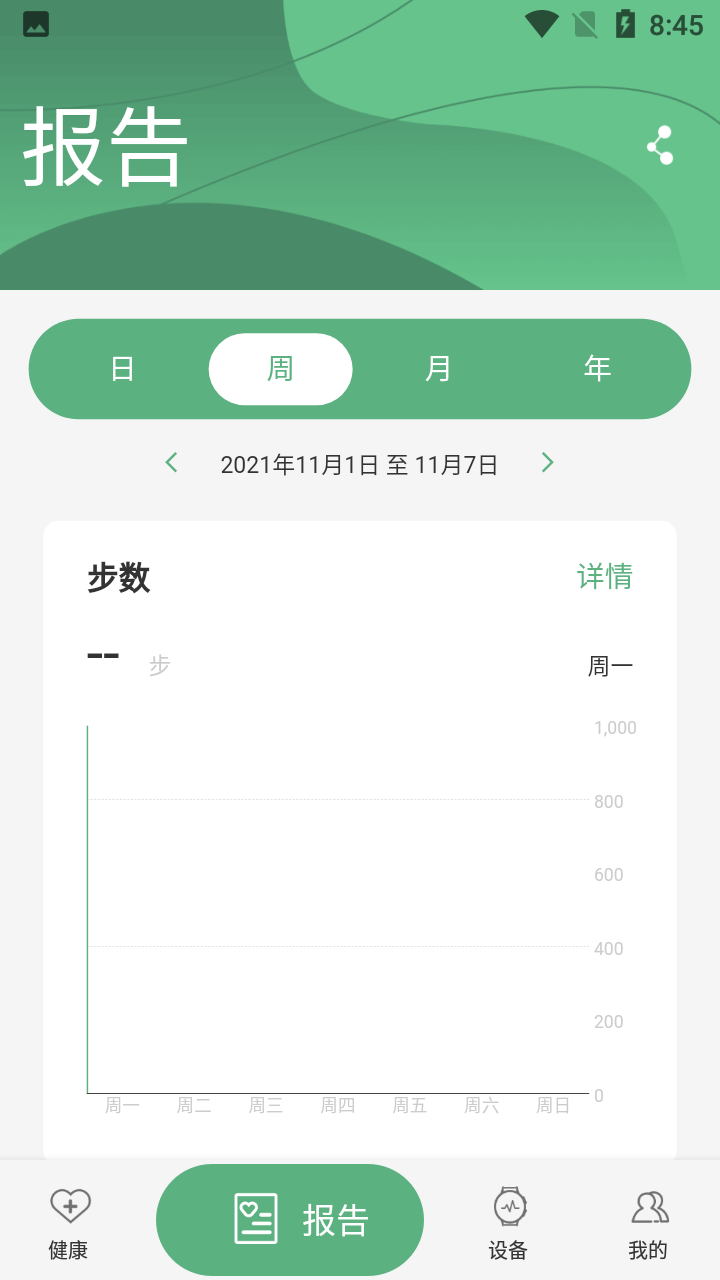
Task: Tap the 步数 (Steps) card title
Action: 118,579
